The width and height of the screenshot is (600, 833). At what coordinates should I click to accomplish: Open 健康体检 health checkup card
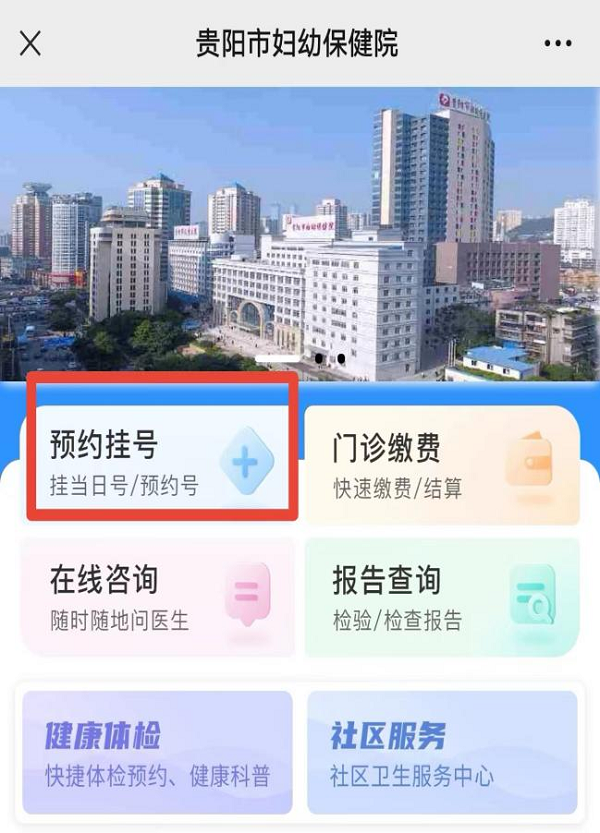(157, 751)
